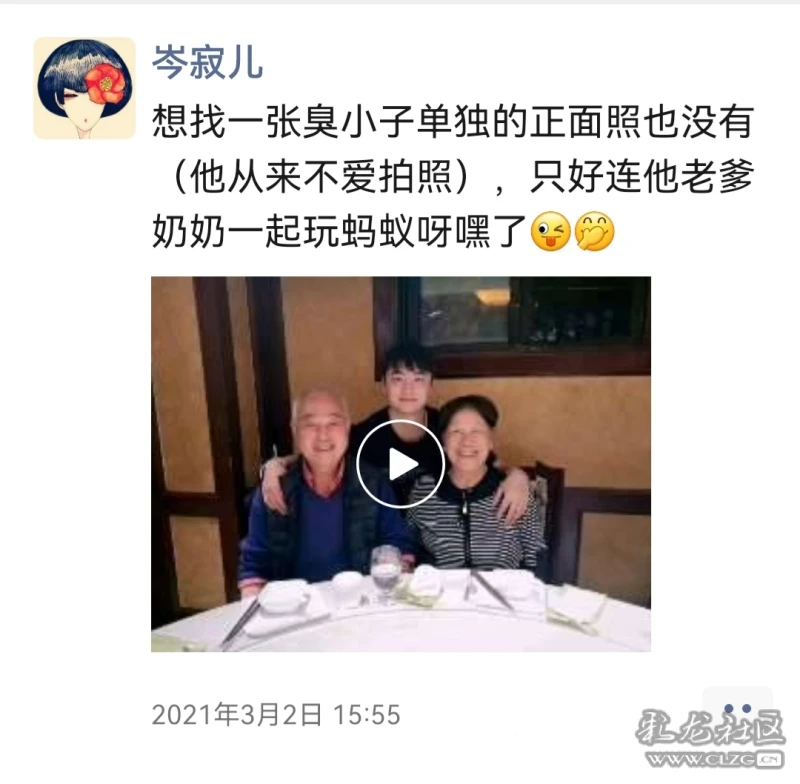The width and height of the screenshot is (800, 784).
Task: Play the video in the post
Action: [x=400, y=463]
